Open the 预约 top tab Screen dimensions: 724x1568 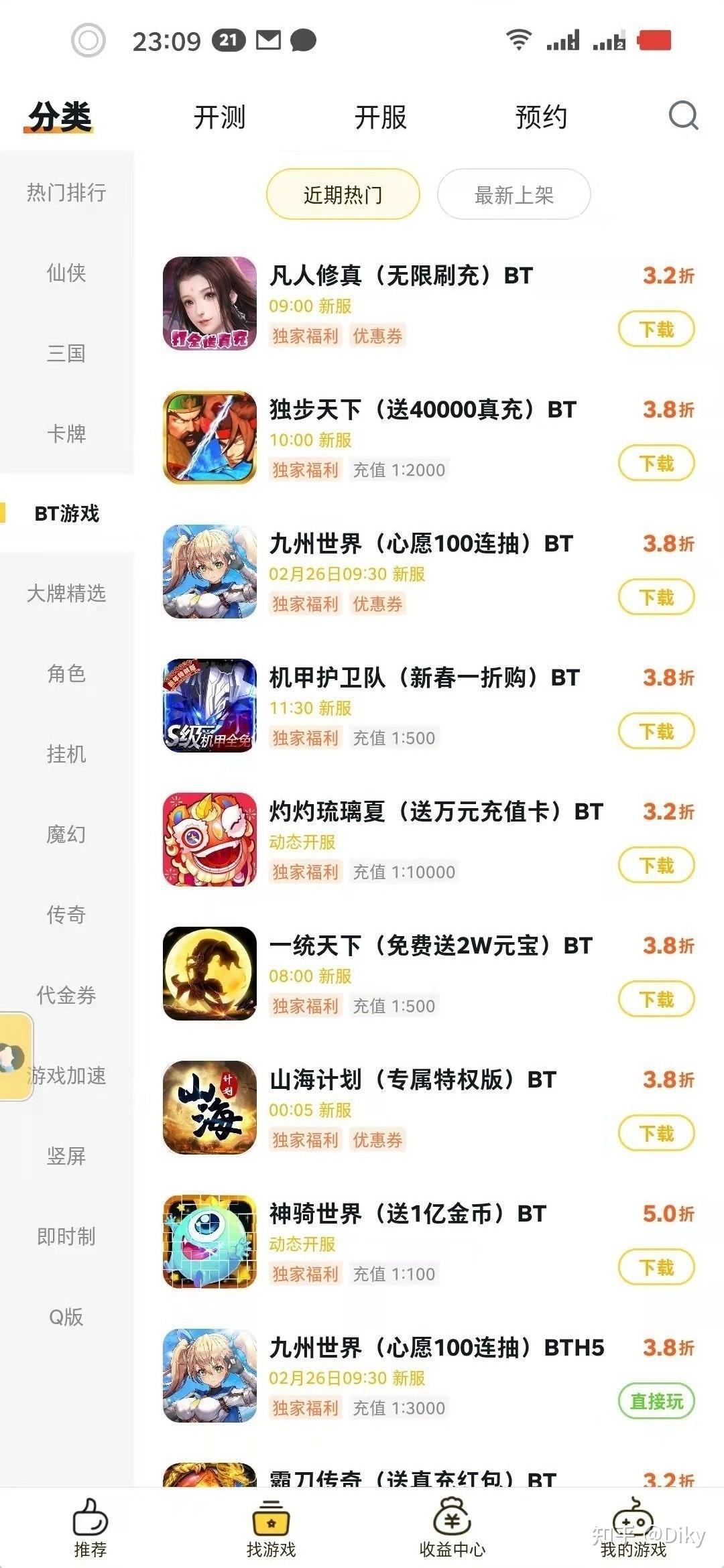[541, 117]
